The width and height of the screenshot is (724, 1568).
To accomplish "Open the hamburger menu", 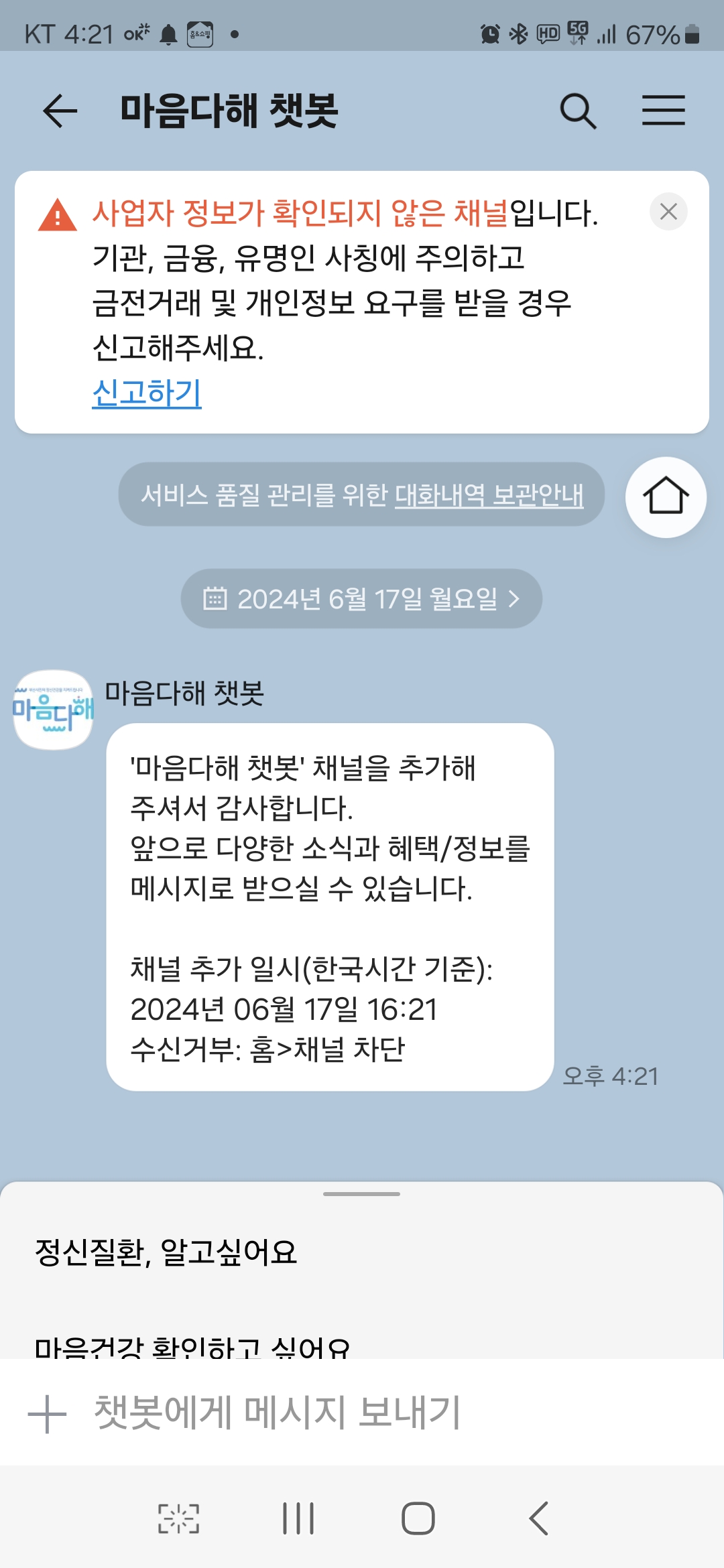I will 663,111.
